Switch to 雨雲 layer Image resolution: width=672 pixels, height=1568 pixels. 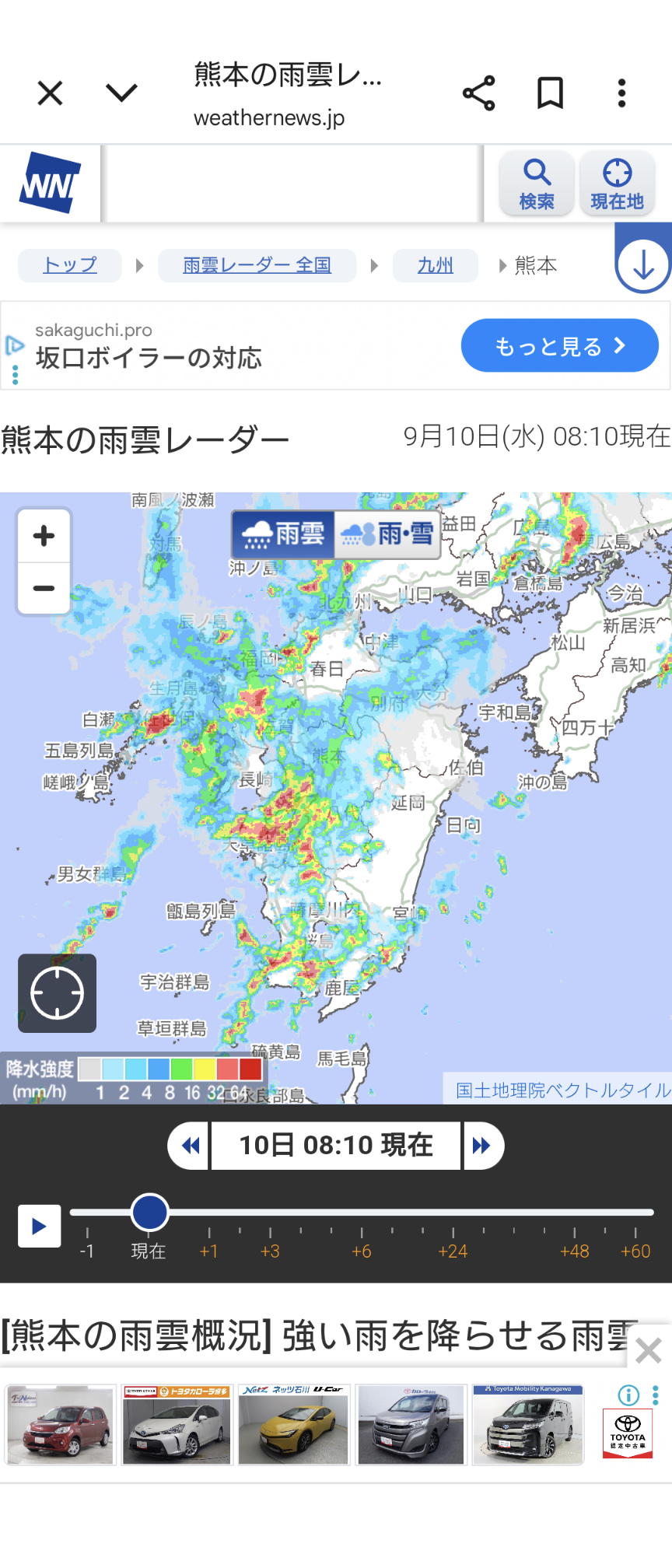click(x=283, y=534)
